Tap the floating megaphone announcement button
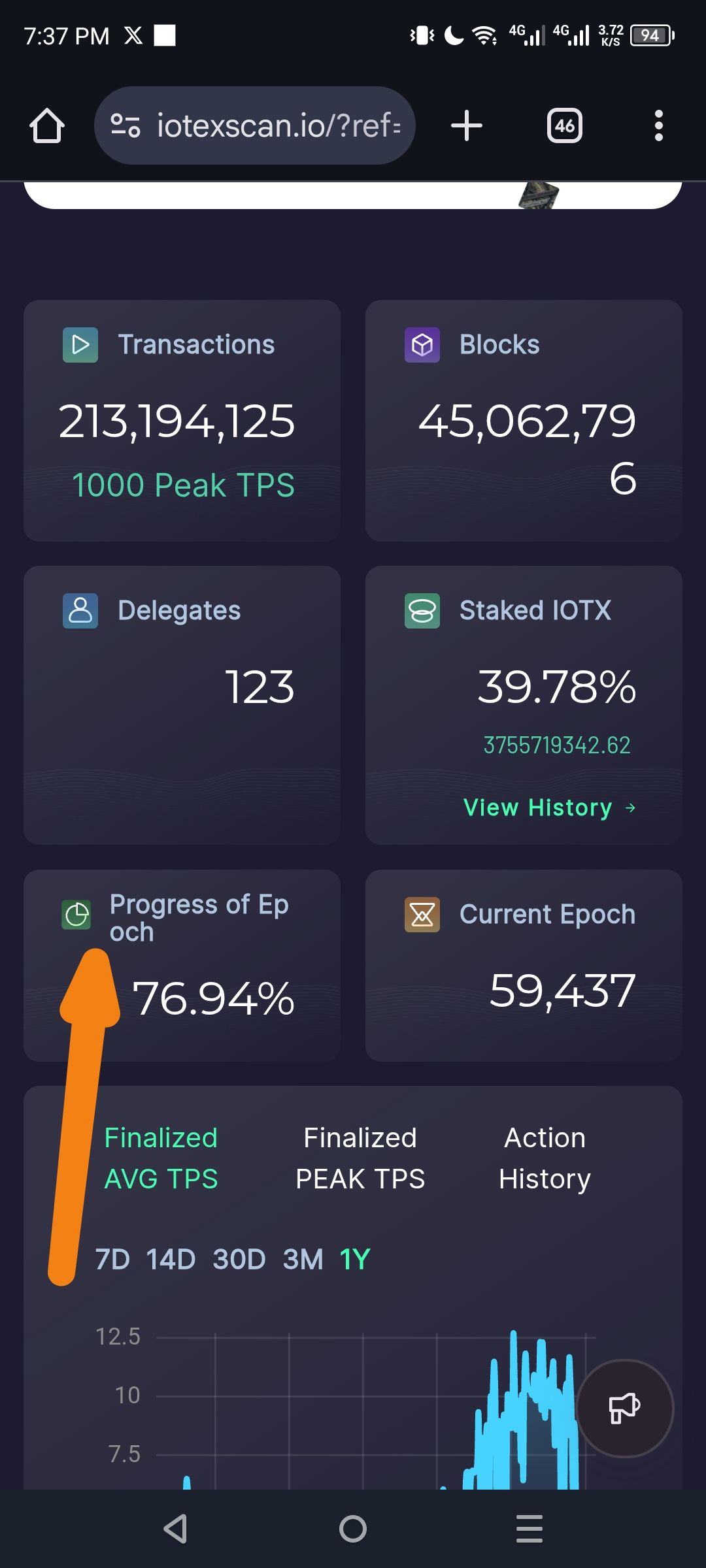The height and width of the screenshot is (1568, 706). click(x=625, y=1408)
